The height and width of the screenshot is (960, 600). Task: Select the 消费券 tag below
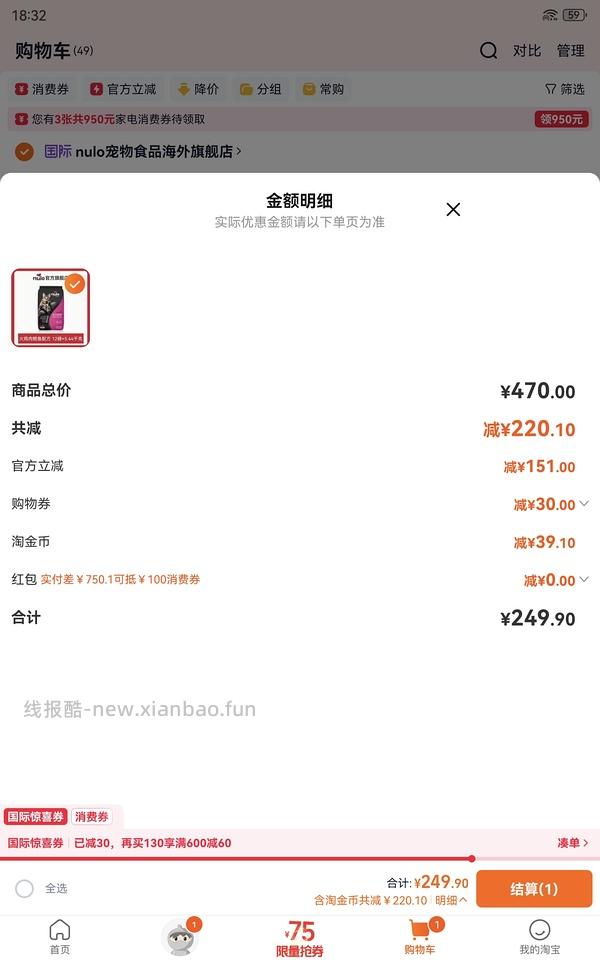[92, 817]
